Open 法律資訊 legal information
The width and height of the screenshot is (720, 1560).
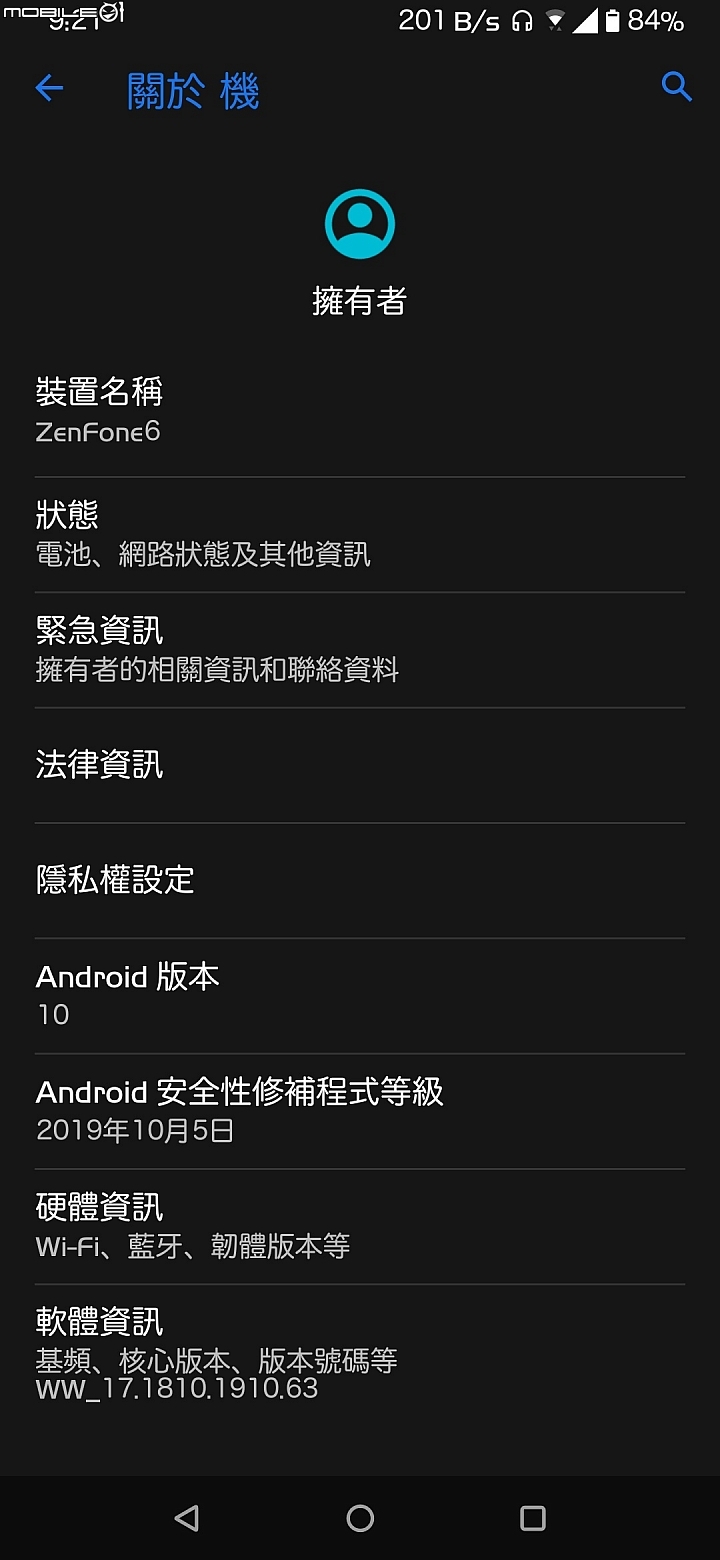tap(360, 765)
